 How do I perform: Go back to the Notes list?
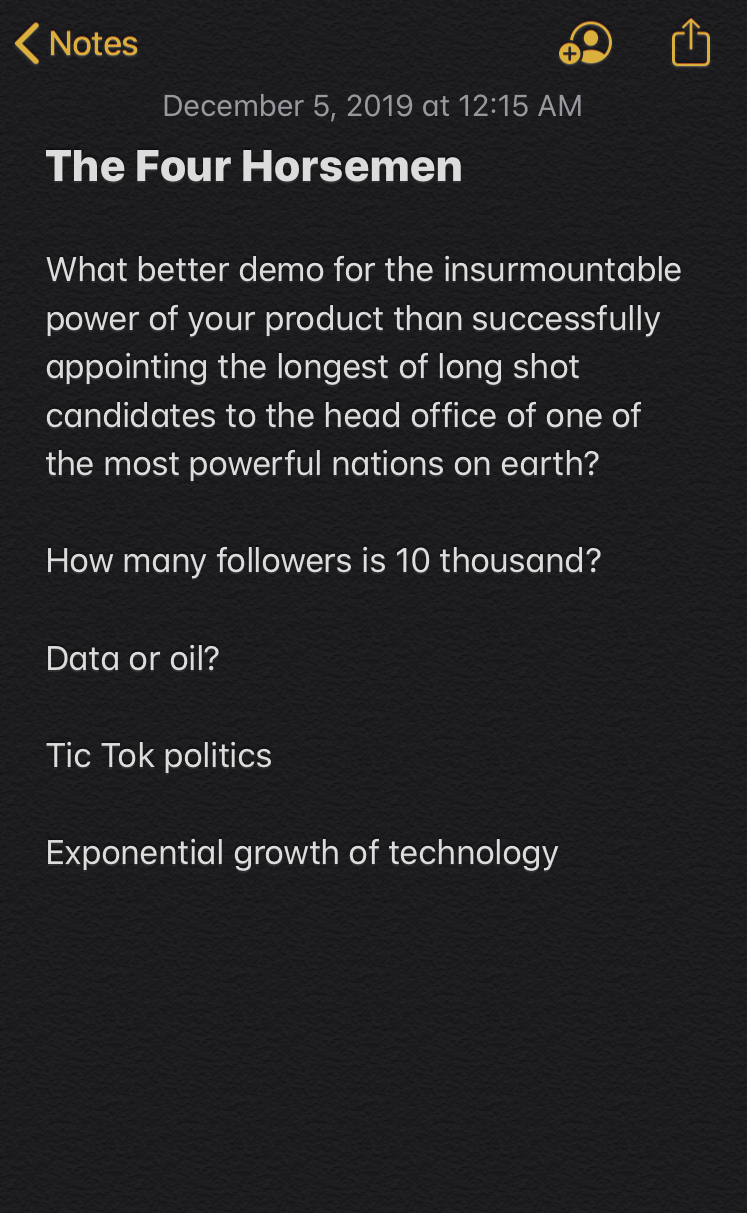pos(77,44)
